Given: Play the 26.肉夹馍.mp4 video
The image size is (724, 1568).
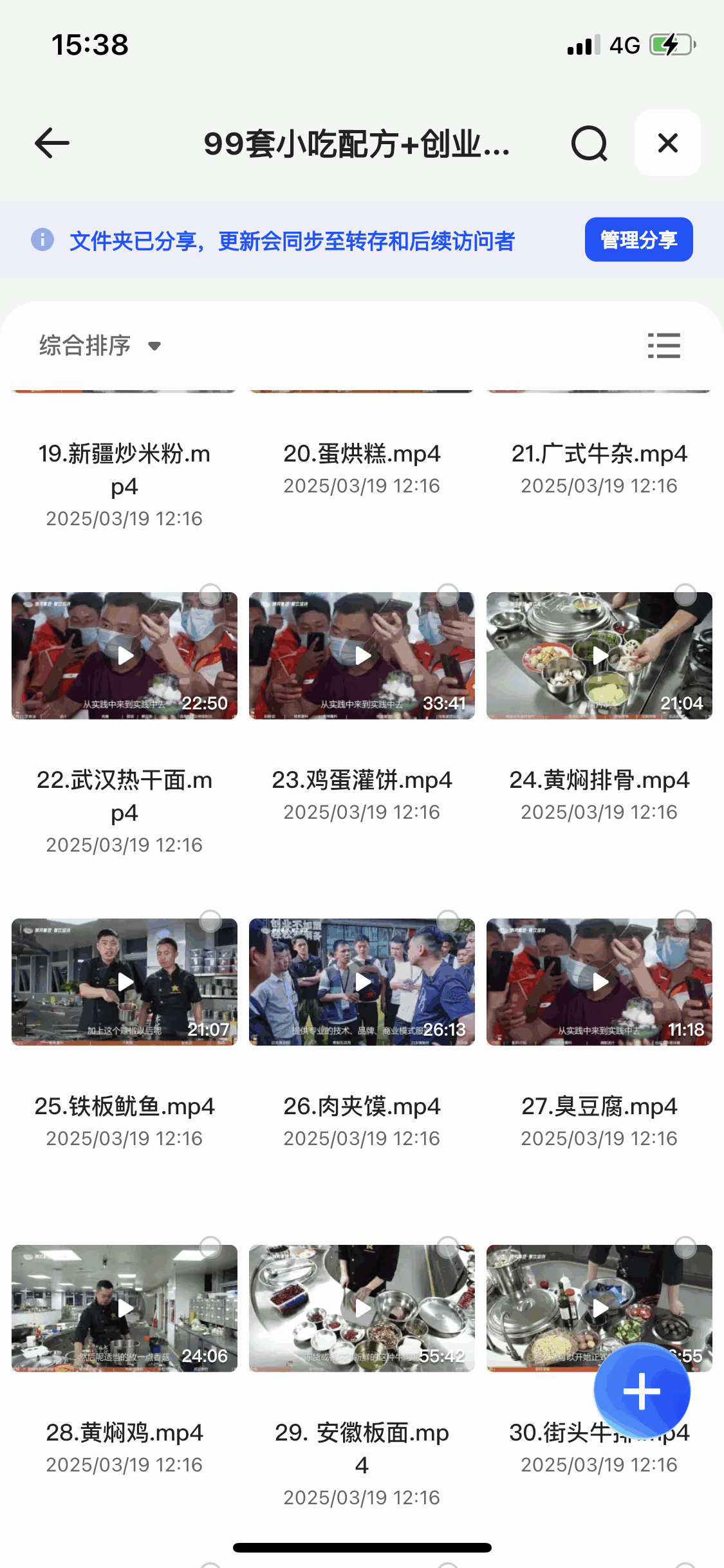Looking at the screenshot, I should [x=362, y=982].
